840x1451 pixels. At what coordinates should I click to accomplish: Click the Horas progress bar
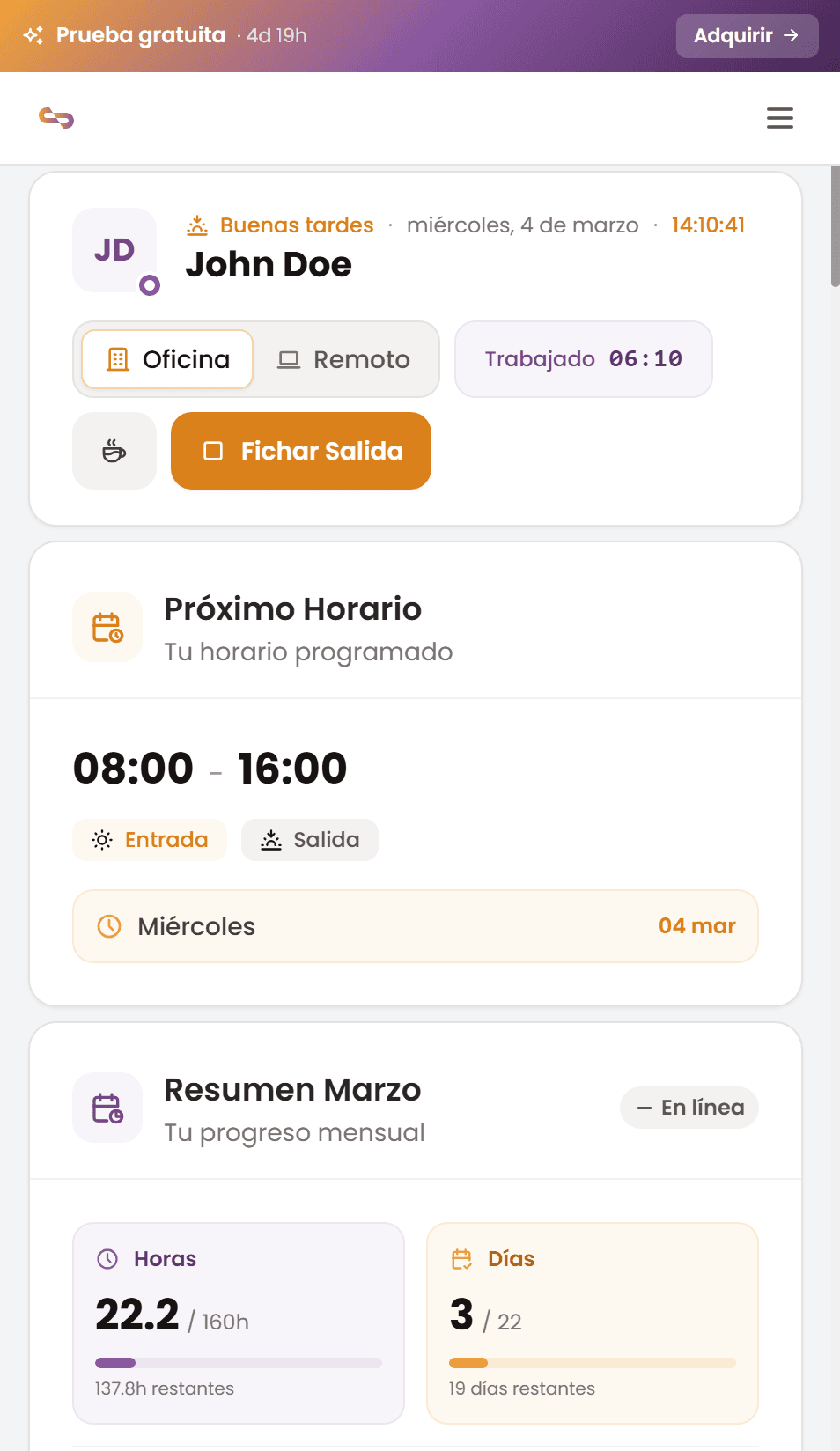[x=239, y=1362]
